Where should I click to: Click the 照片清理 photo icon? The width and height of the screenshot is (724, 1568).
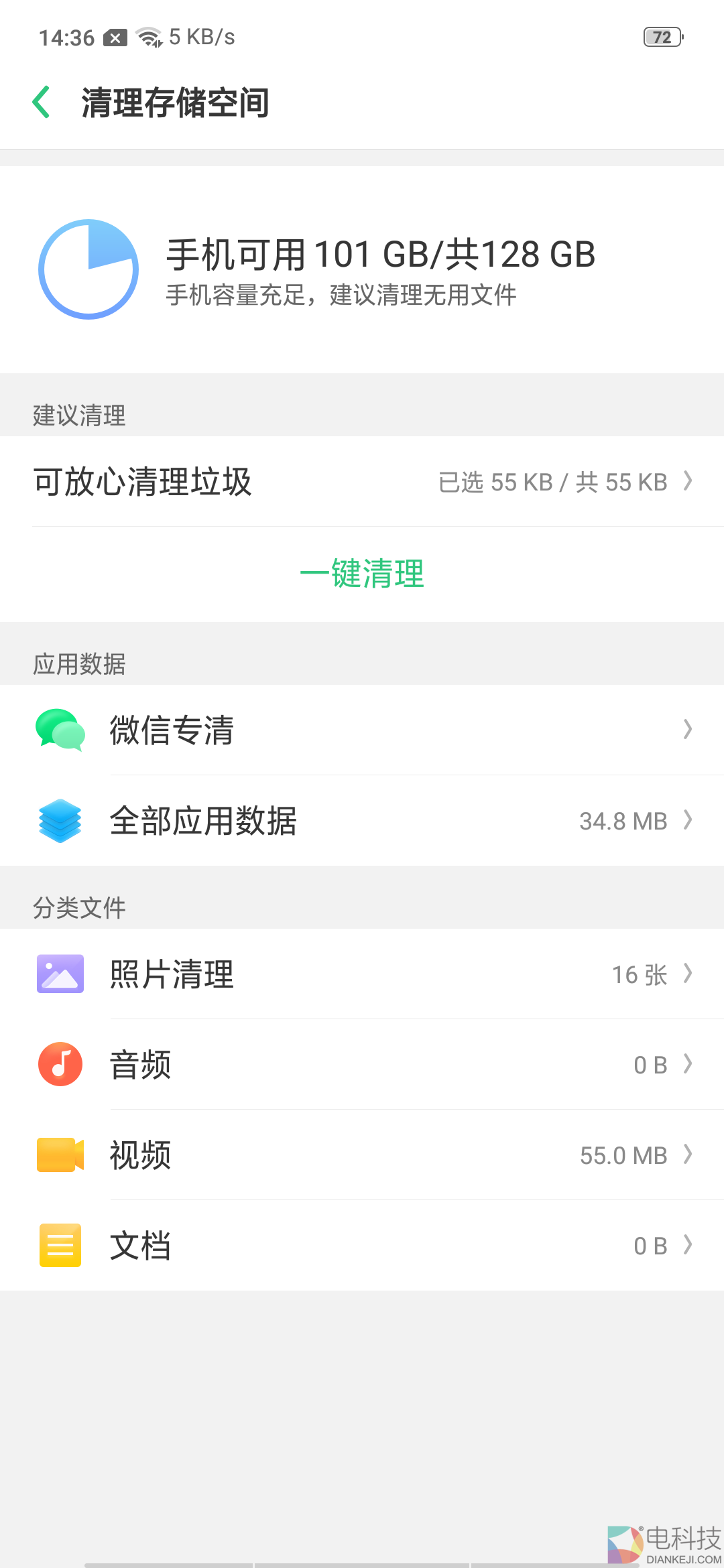tap(59, 975)
